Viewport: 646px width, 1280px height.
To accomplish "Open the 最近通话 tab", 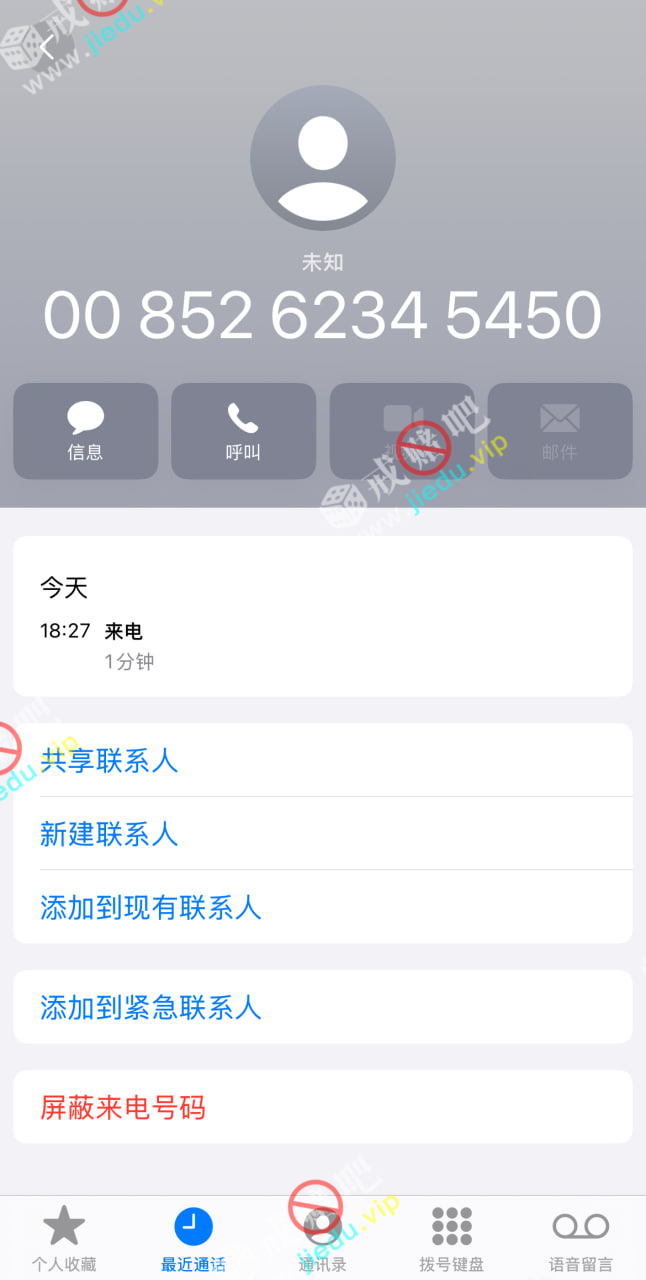I will click(193, 1238).
